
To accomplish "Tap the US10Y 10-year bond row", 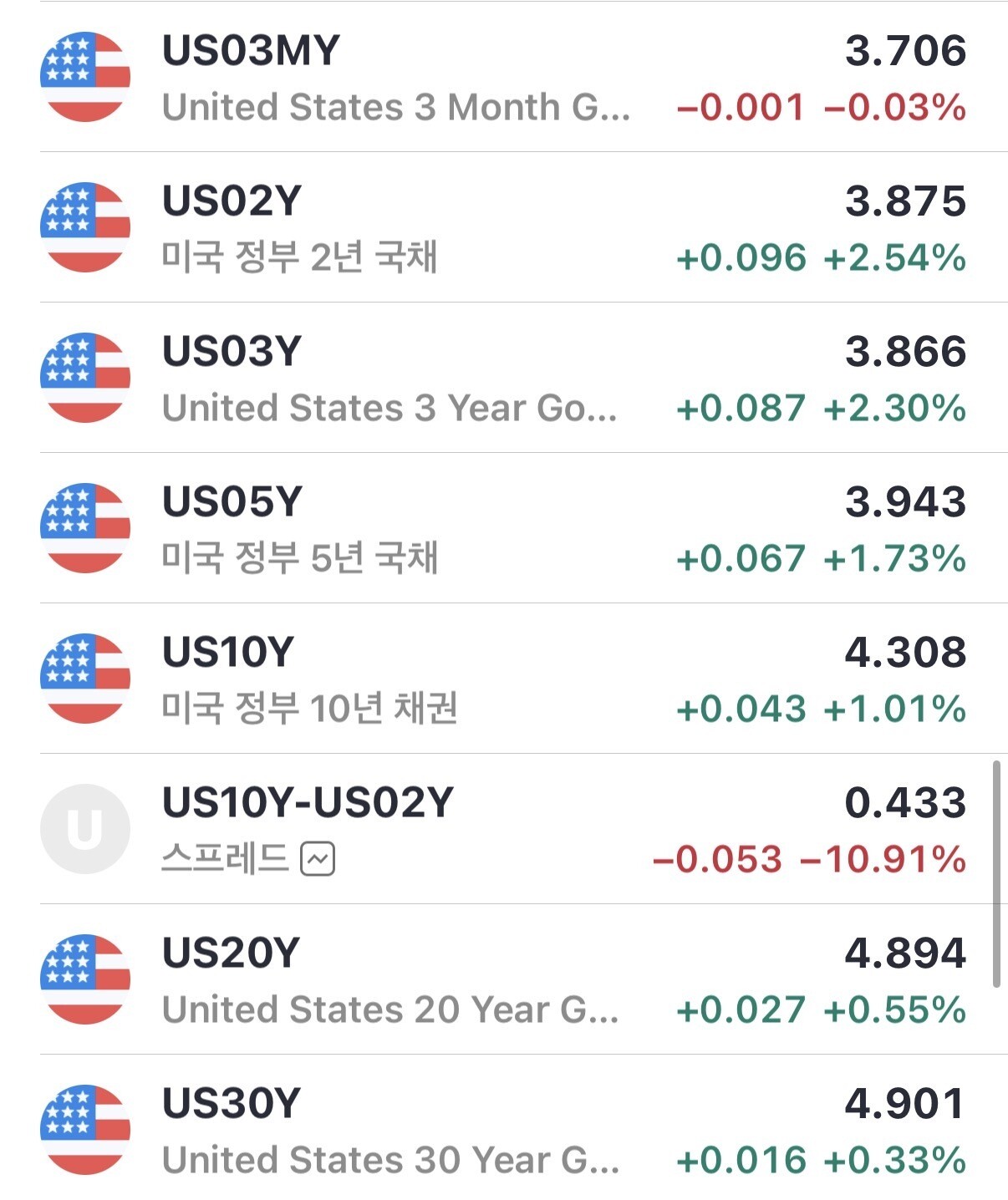I will point(501,679).
